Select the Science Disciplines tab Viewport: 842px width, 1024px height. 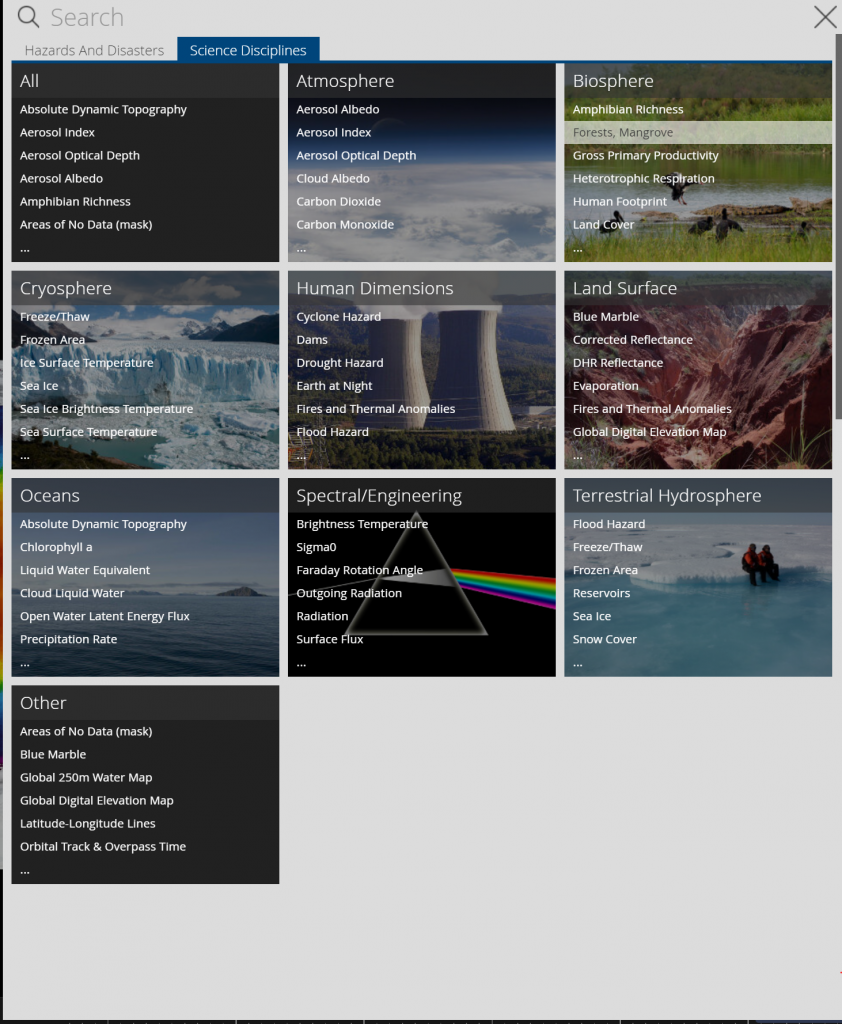point(248,50)
